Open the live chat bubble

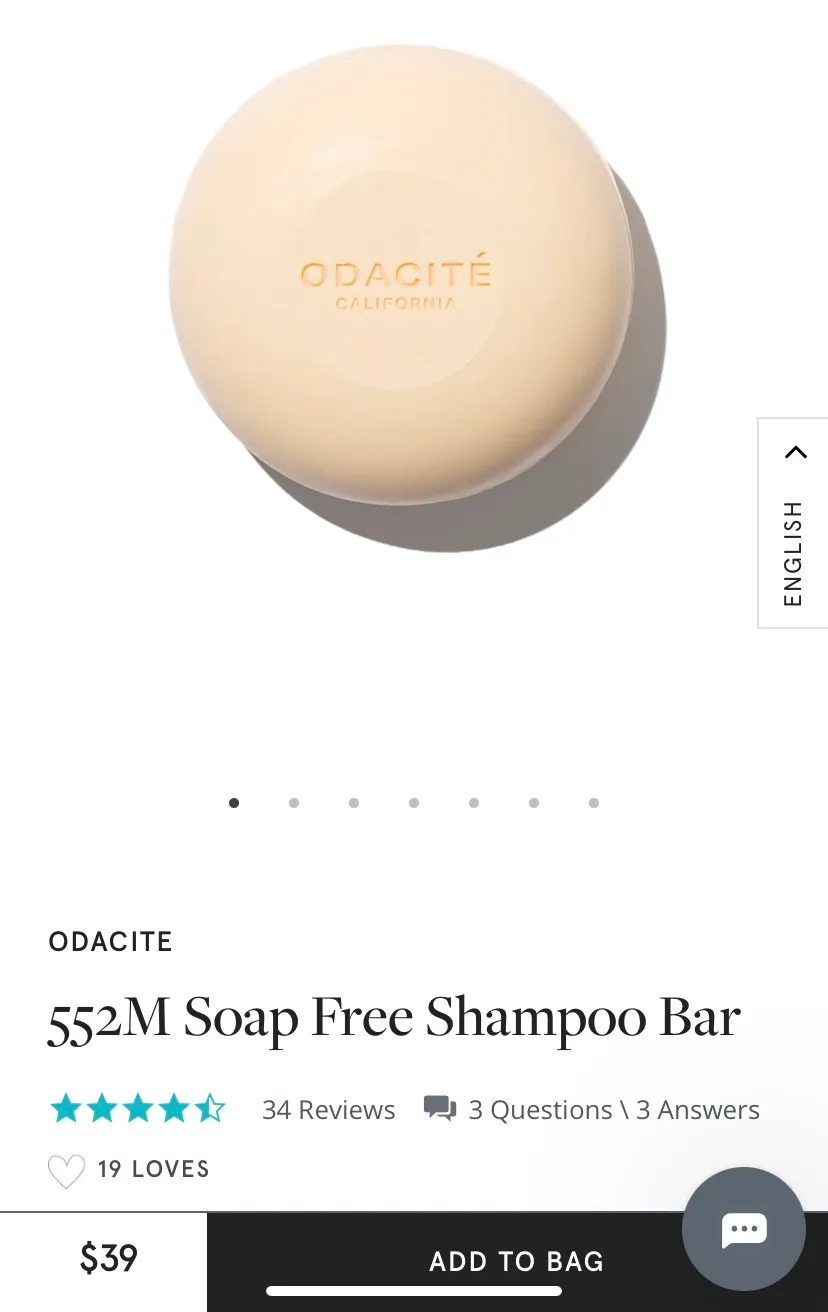(743, 1229)
